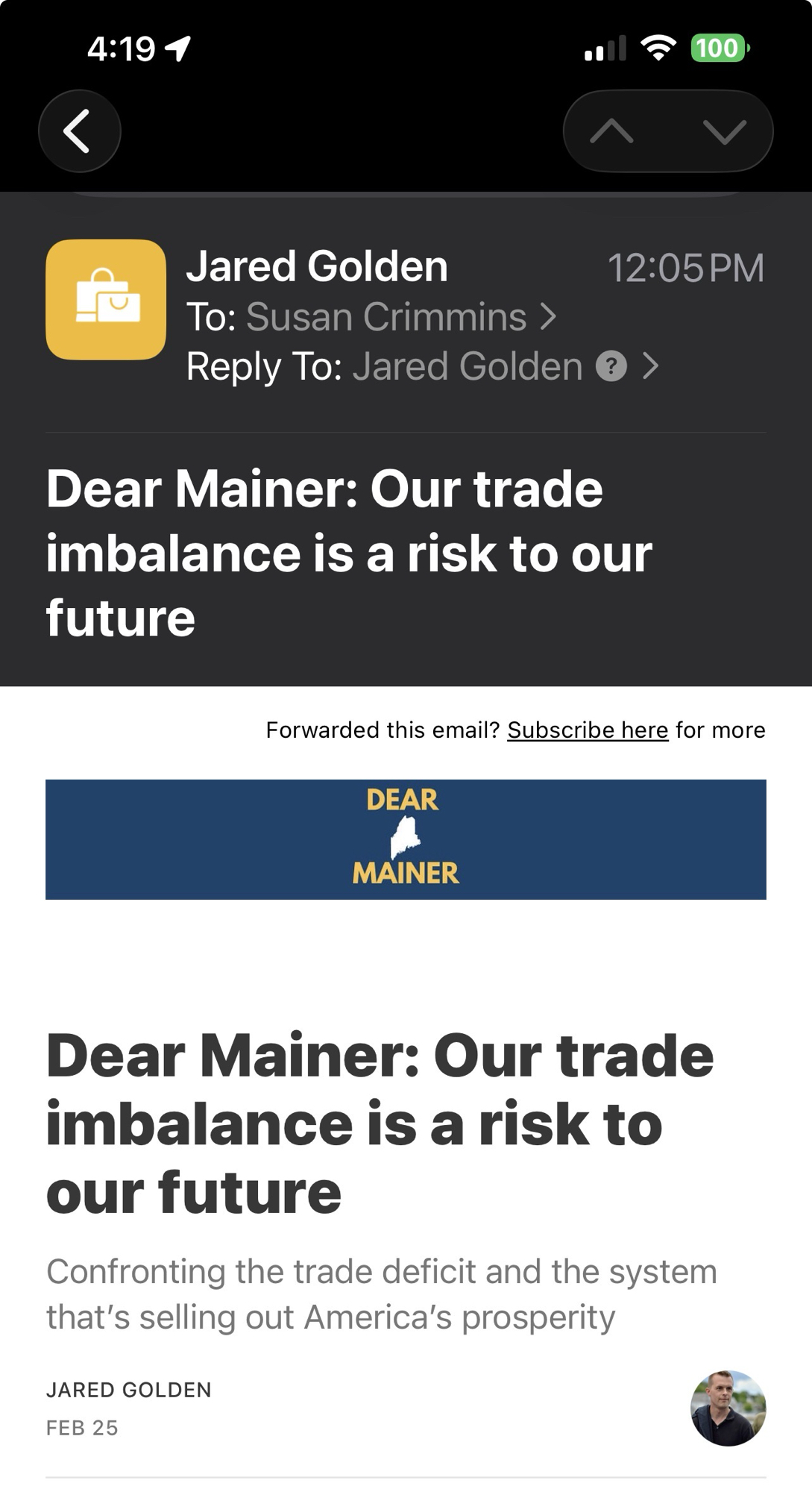View the Reply To Jared Golden details
This screenshot has height=1492, width=812.
click(x=467, y=366)
